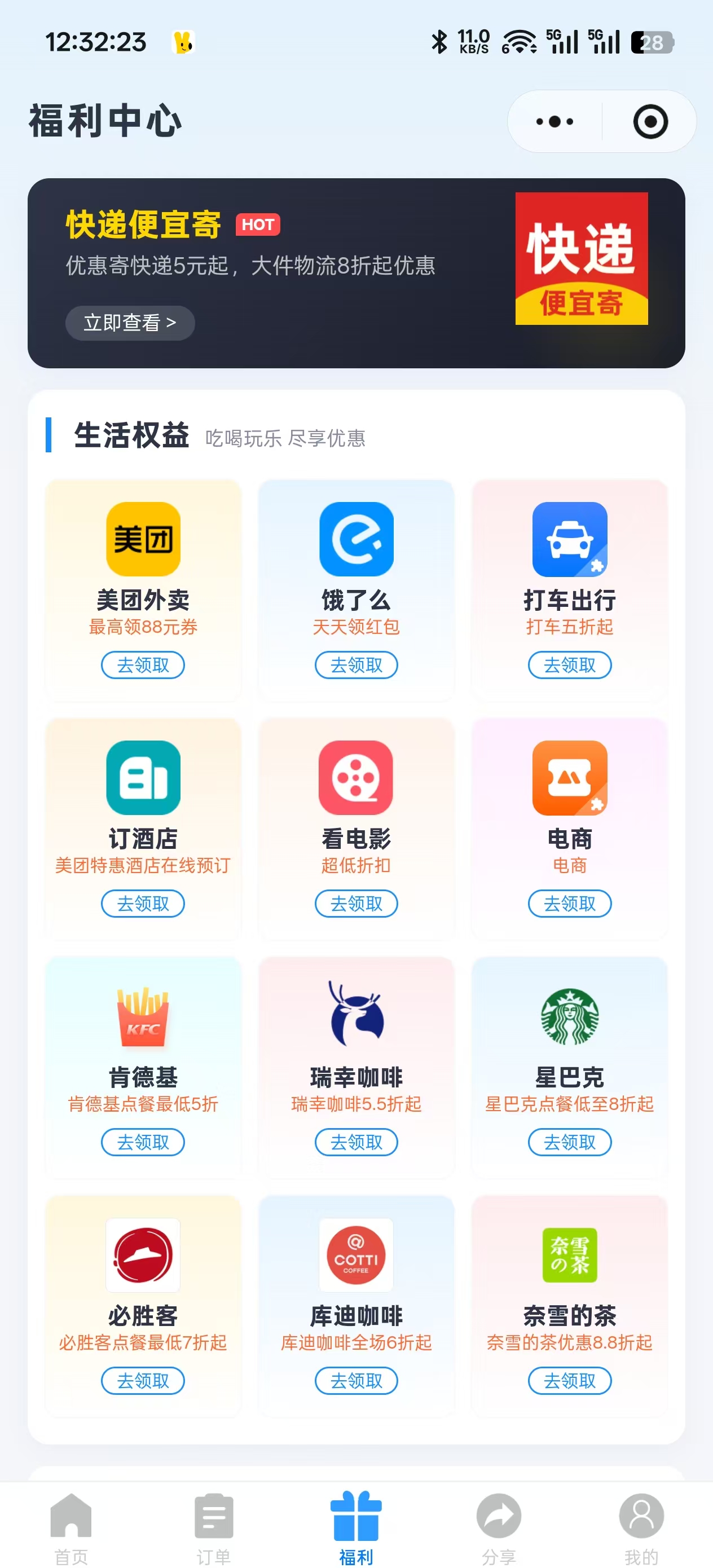Tap 去领取 under 美团外卖
The width and height of the screenshot is (713, 1568).
143,666
